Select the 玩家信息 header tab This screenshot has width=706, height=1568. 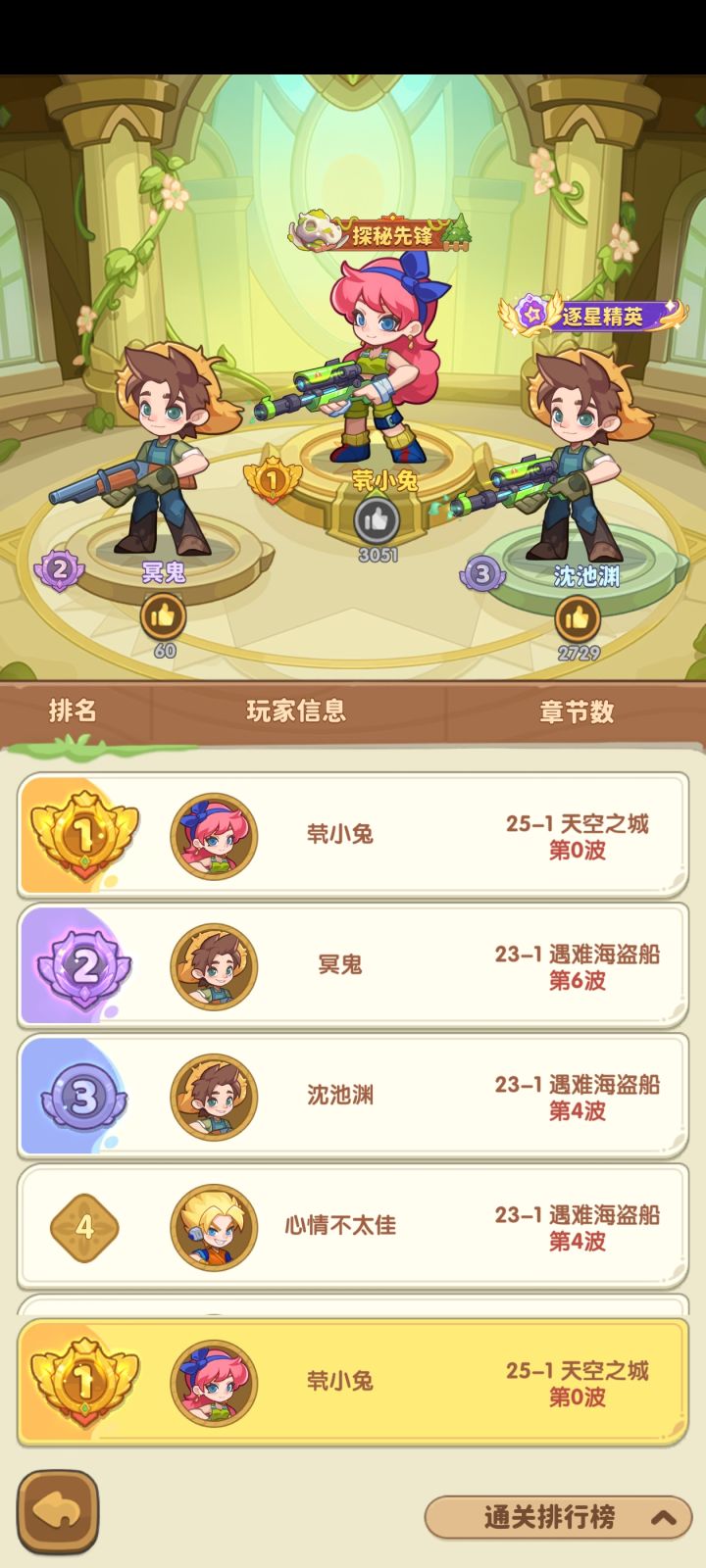[297, 712]
